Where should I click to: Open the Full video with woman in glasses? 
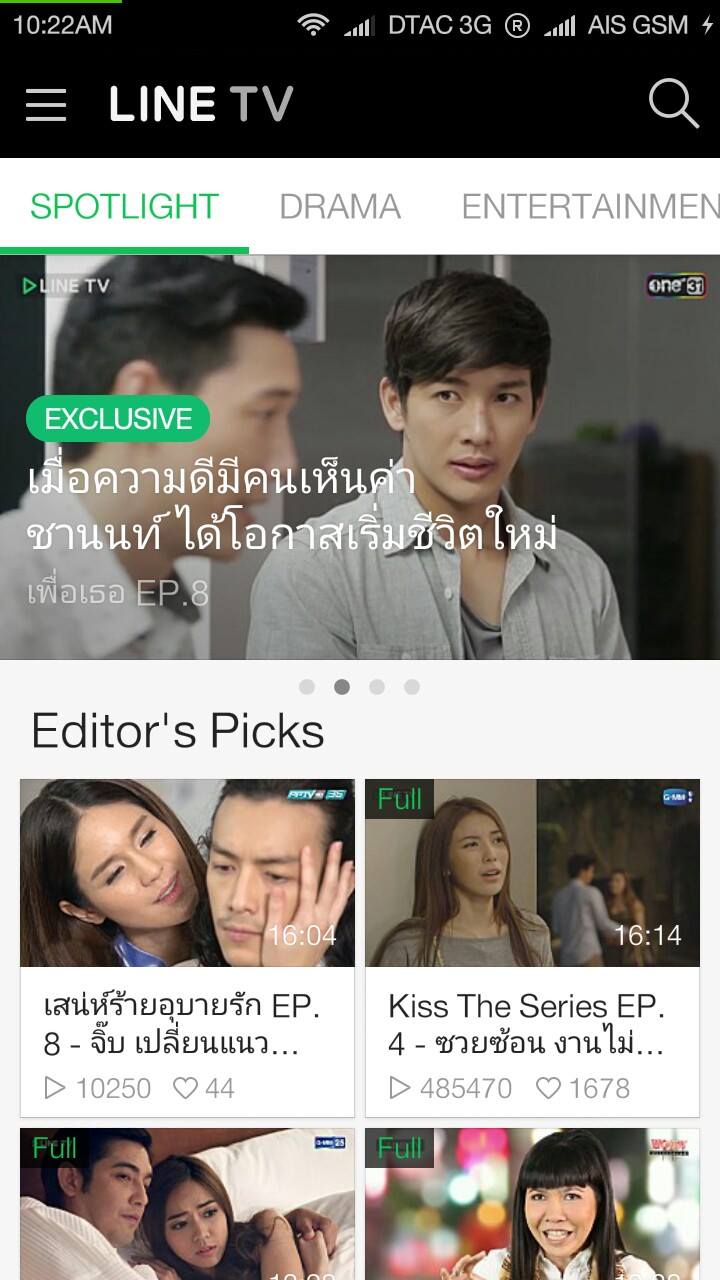[x=532, y=1204]
